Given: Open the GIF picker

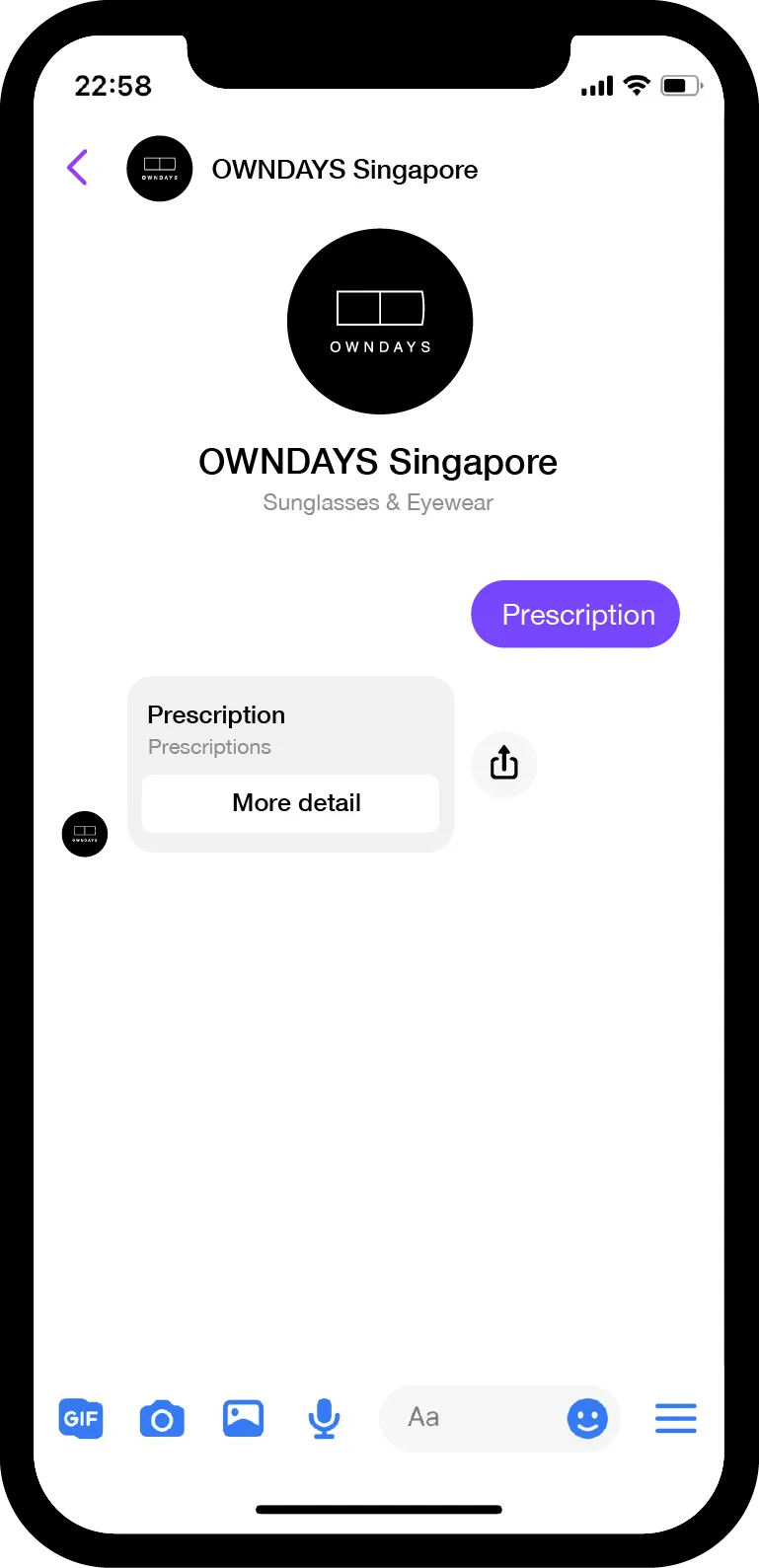Looking at the screenshot, I should tap(81, 1419).
